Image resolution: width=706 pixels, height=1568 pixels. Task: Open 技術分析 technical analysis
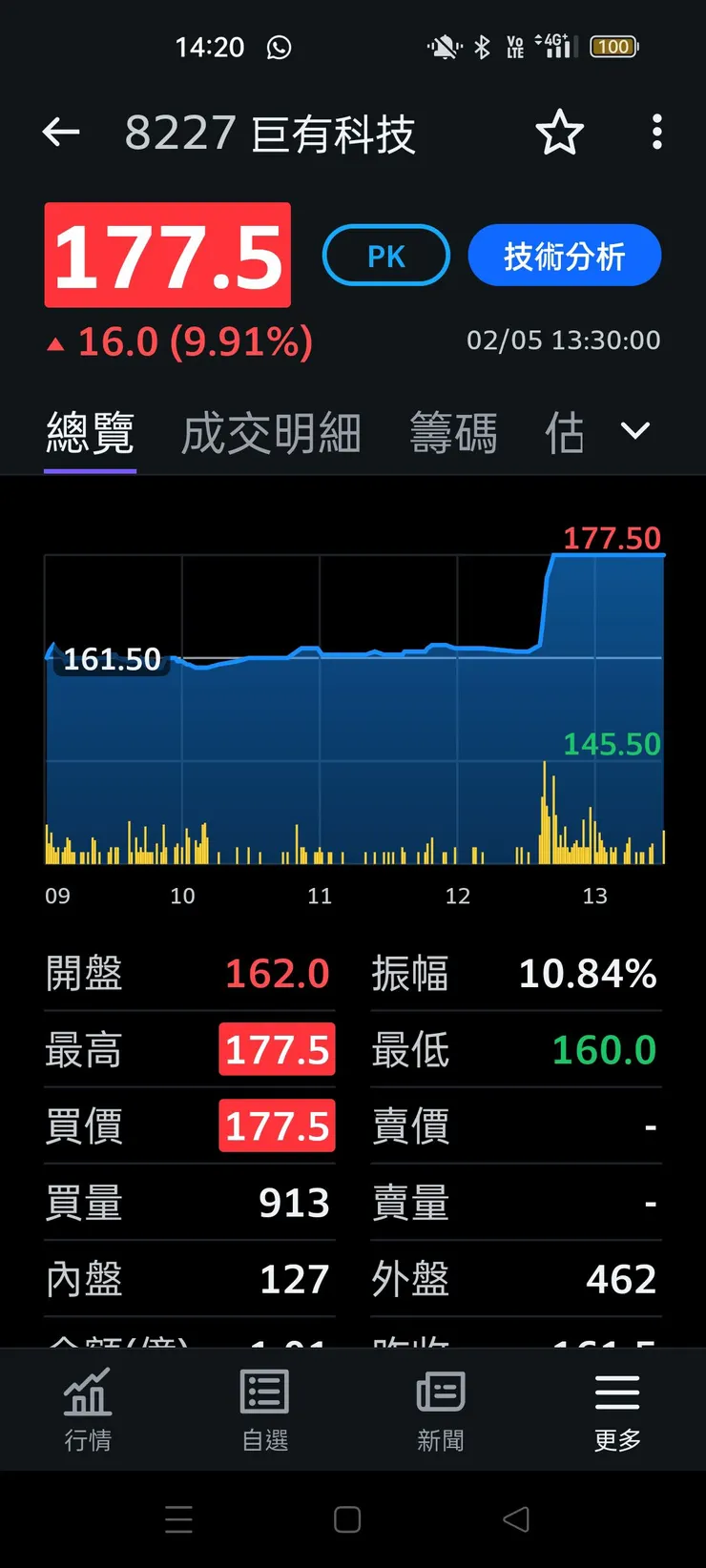click(x=564, y=256)
